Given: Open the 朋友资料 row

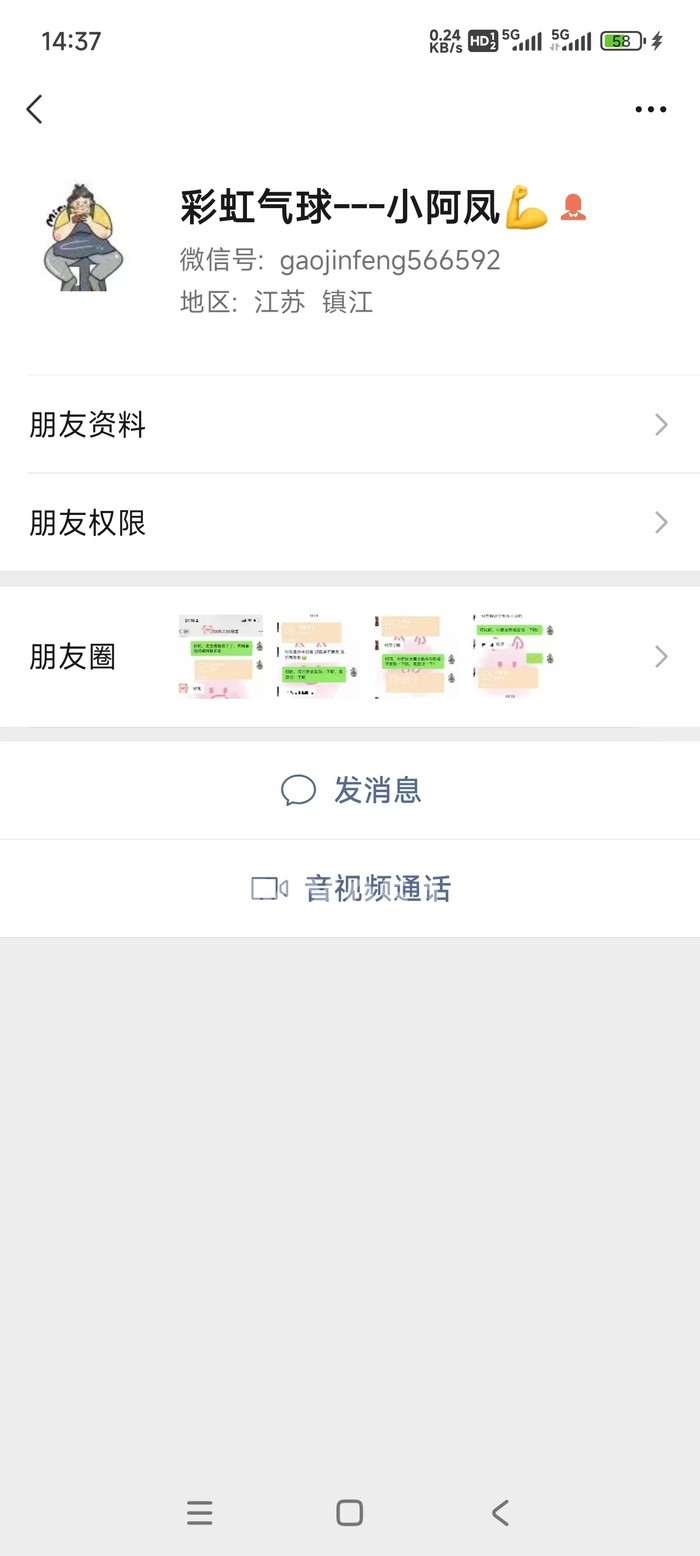Looking at the screenshot, I should click(350, 425).
